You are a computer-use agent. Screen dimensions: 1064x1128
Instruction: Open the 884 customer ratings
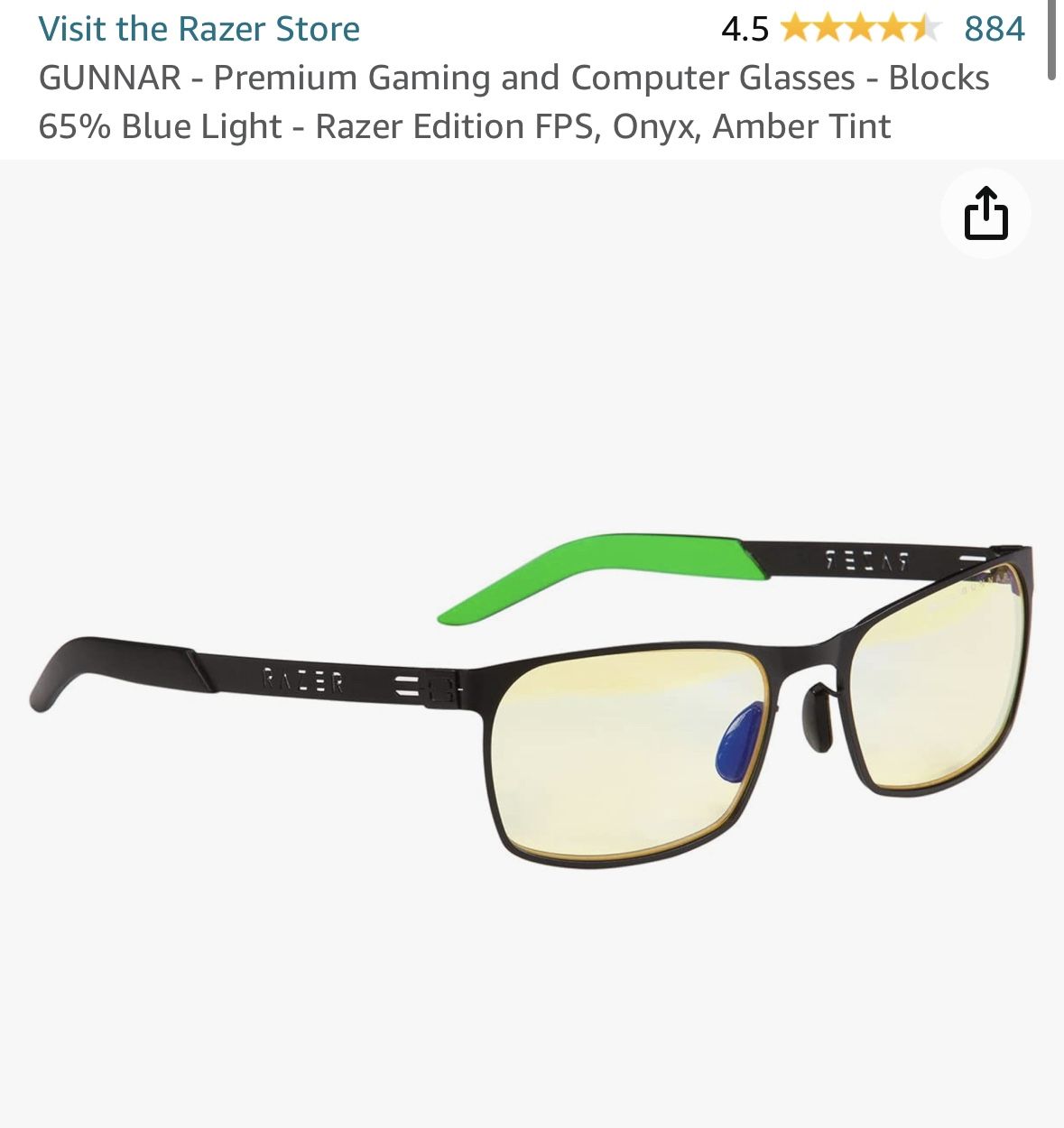[994, 29]
